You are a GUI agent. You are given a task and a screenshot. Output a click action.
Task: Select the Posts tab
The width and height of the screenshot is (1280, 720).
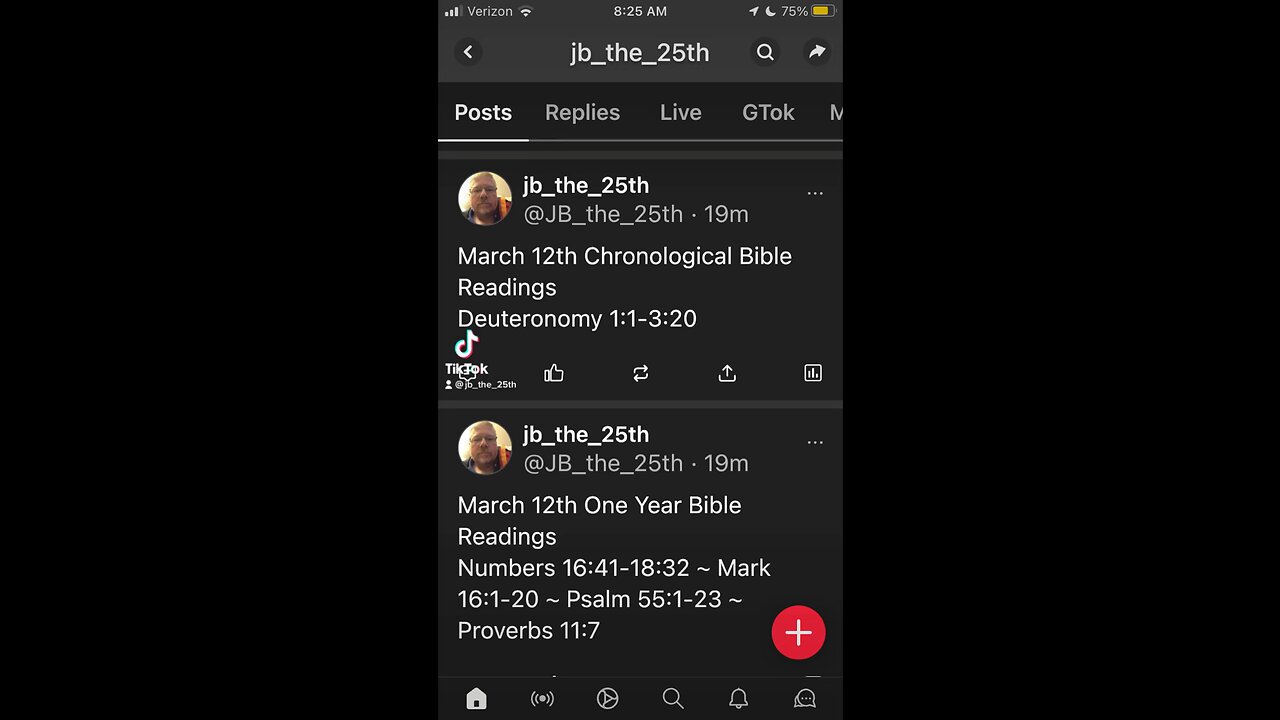click(483, 113)
